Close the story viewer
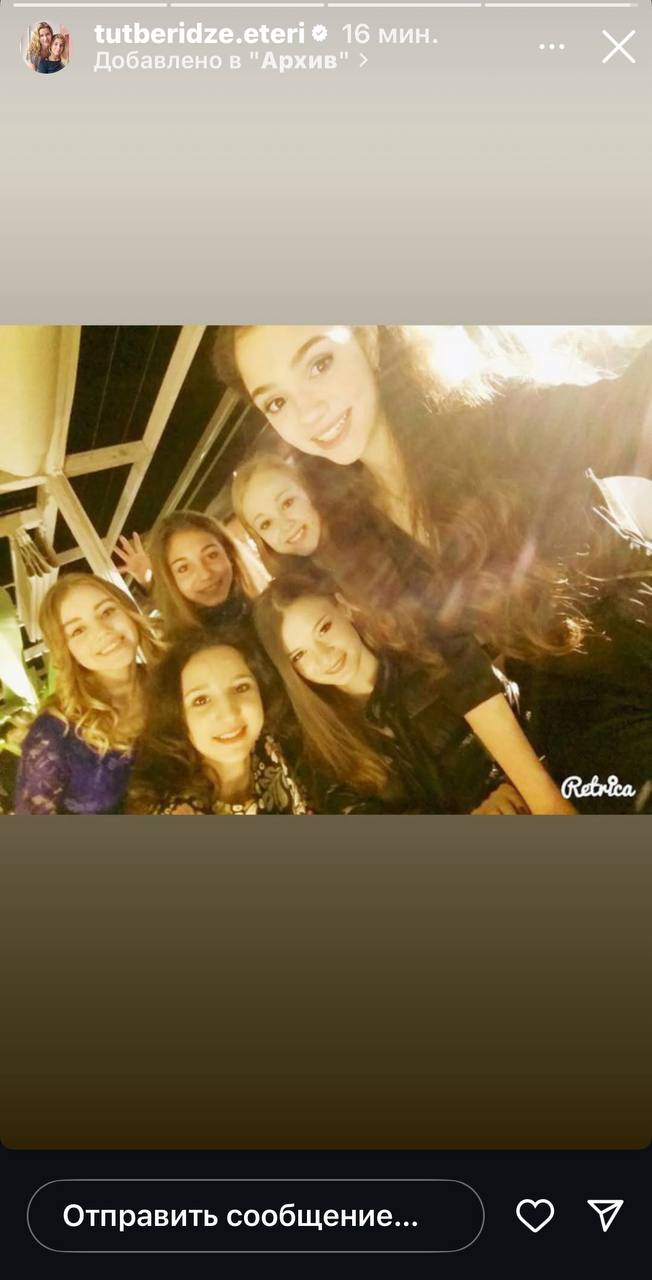Viewport: 652px width, 1280px height. coord(618,47)
